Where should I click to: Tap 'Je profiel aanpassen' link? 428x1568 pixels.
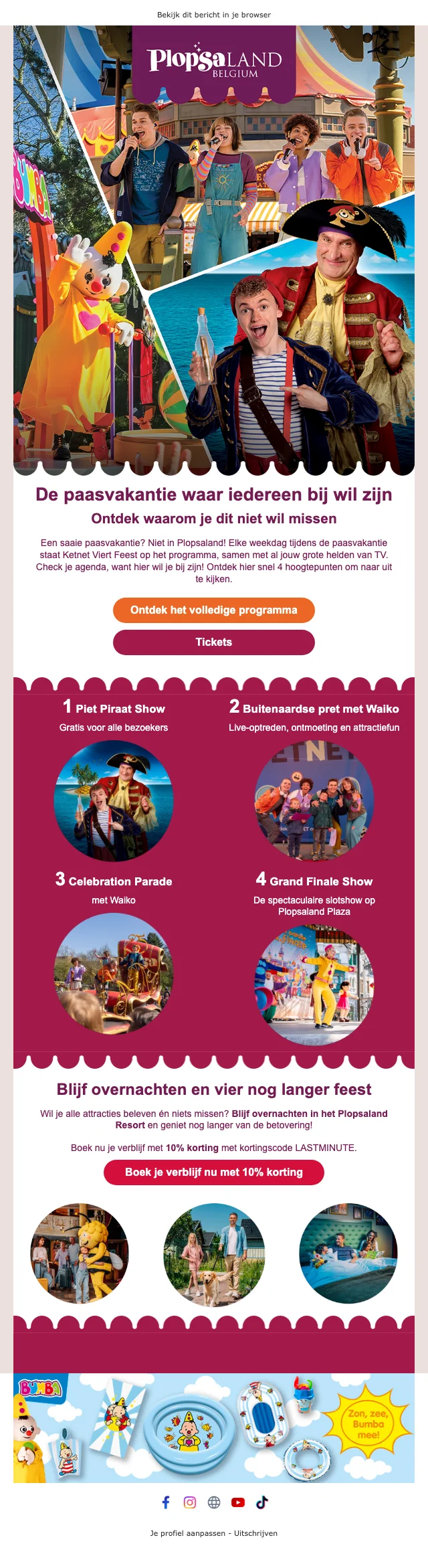click(x=187, y=1533)
